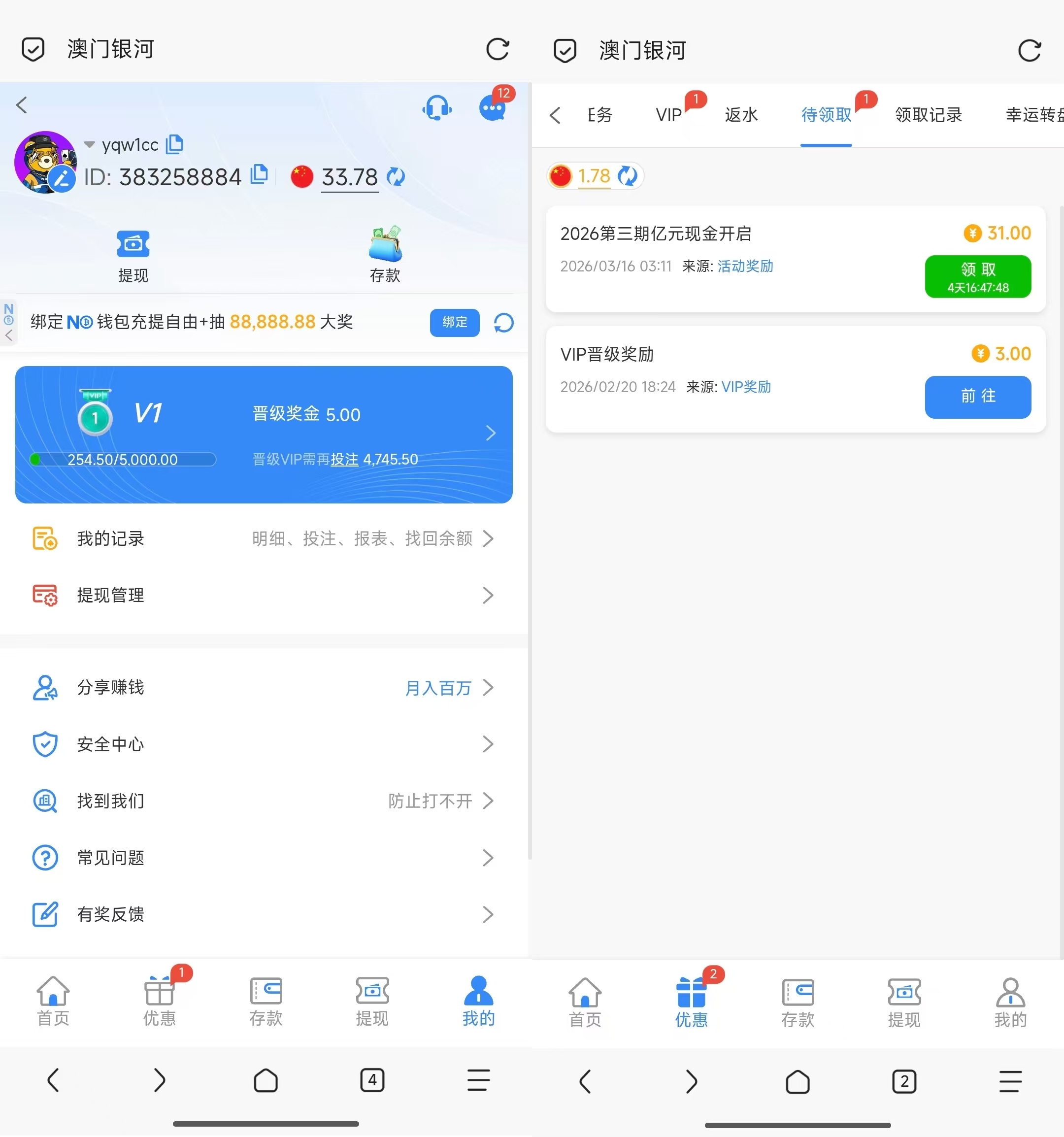Claim the 31.00 reward with 领取
Image resolution: width=1064 pixels, height=1137 pixels.
[978, 277]
